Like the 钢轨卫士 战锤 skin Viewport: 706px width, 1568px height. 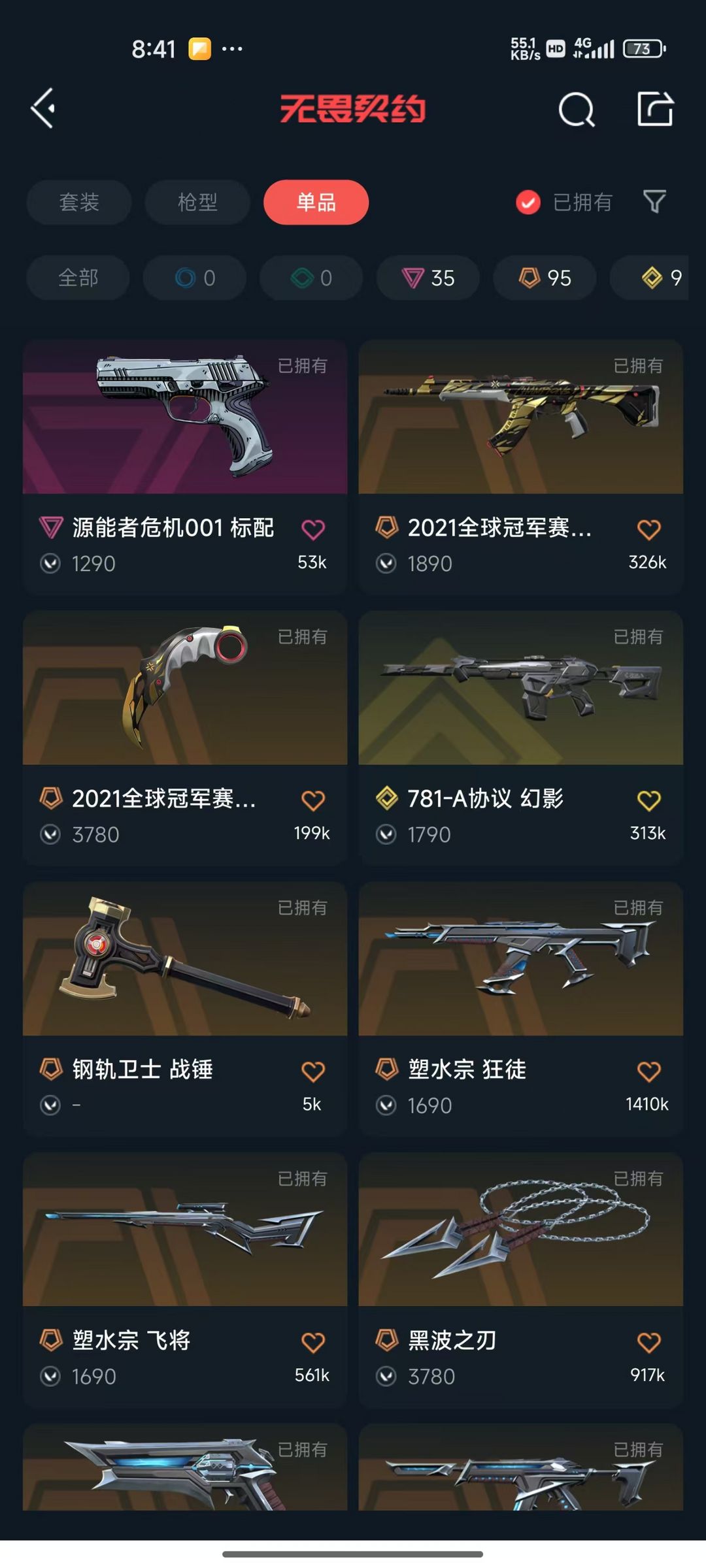coord(313,1071)
